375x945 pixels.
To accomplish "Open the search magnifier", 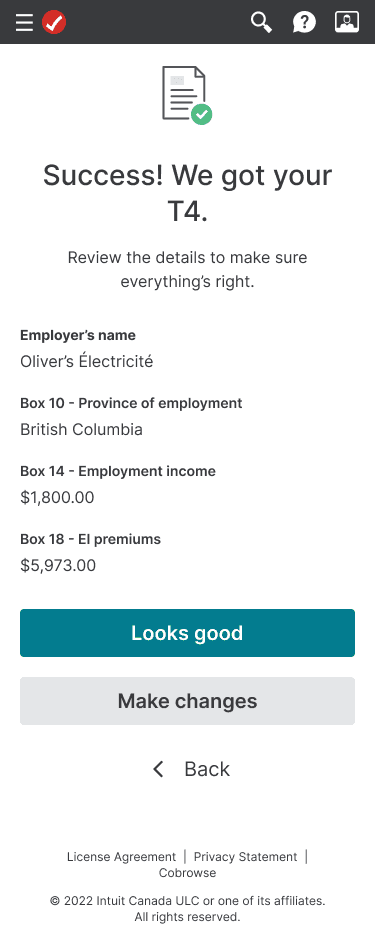I will (262, 23).
